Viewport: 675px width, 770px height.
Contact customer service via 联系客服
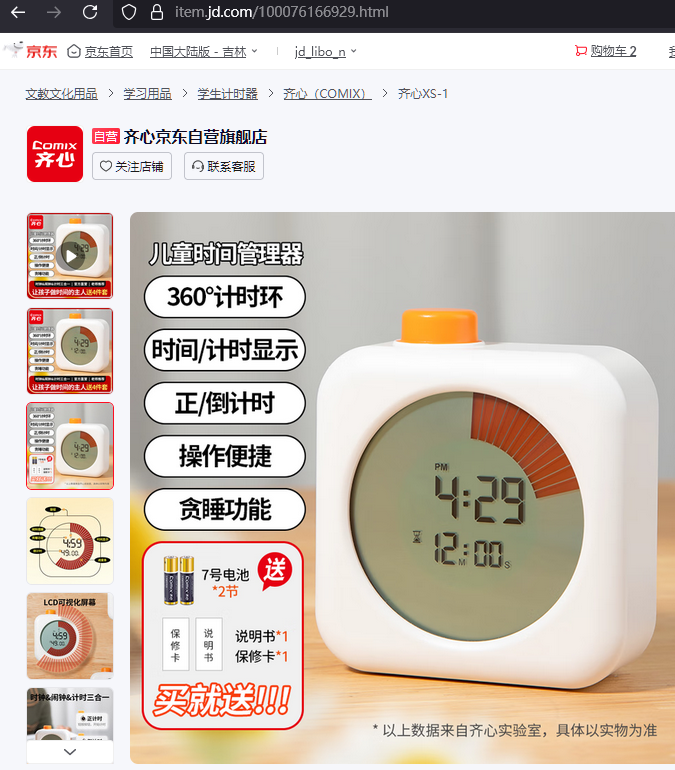[224, 167]
